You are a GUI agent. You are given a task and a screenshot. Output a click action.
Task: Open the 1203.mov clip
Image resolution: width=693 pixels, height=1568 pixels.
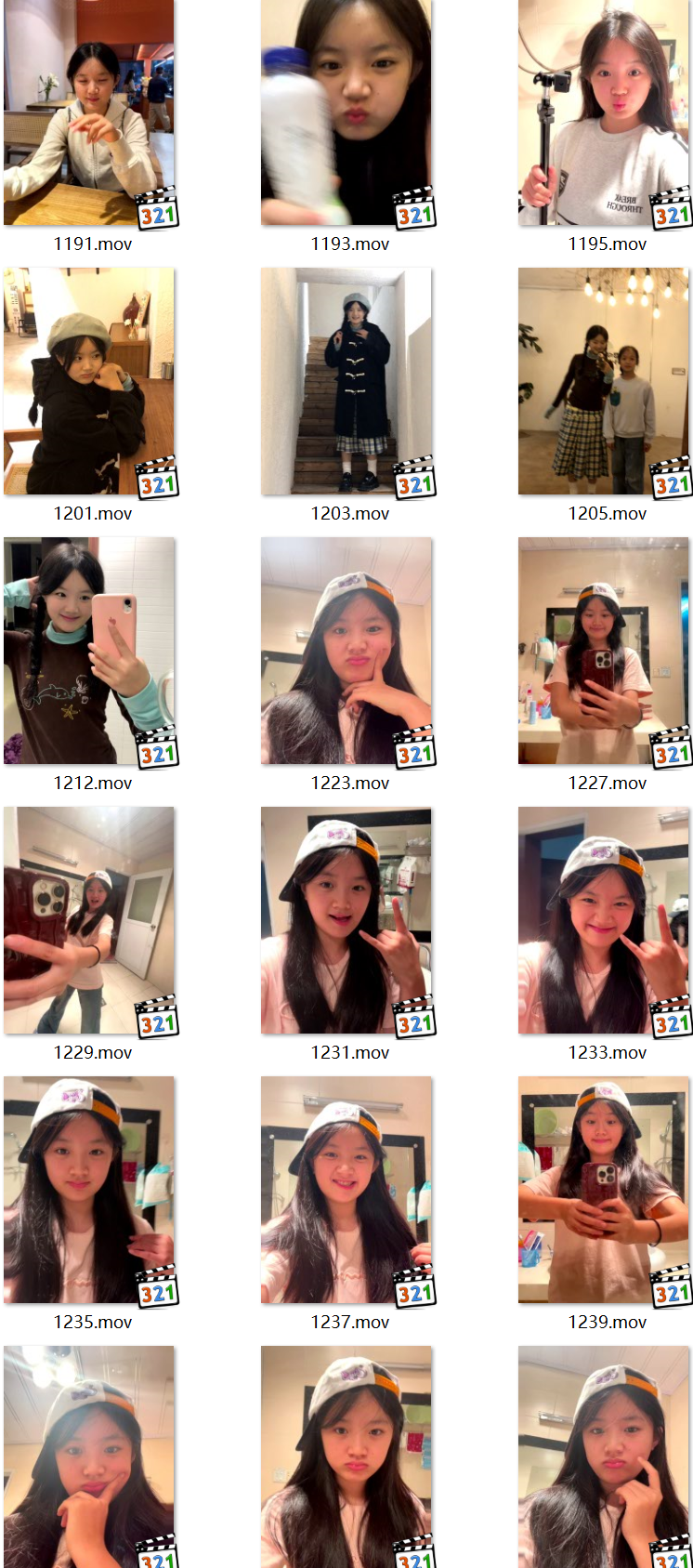coord(346,381)
